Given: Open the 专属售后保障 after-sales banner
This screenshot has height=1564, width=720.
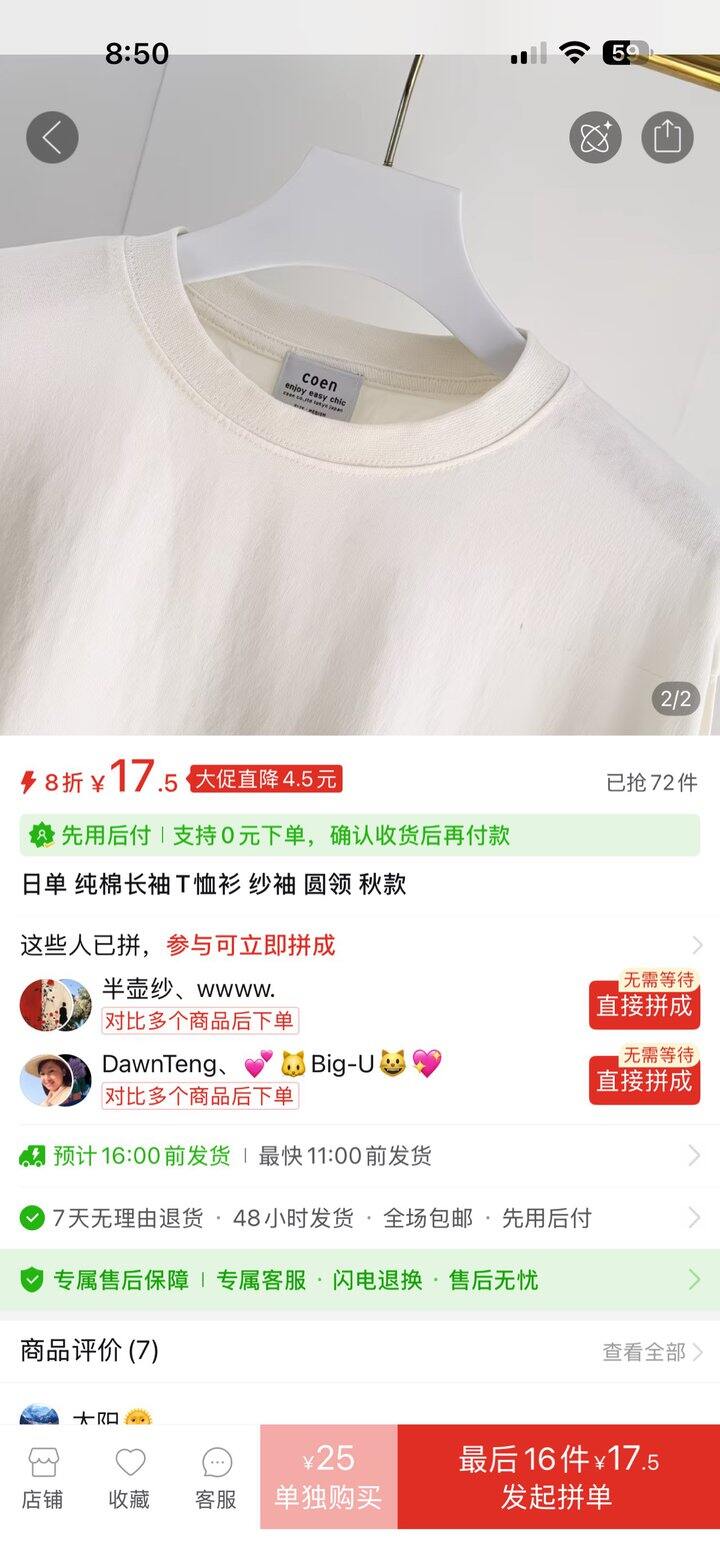Looking at the screenshot, I should click(x=360, y=1280).
